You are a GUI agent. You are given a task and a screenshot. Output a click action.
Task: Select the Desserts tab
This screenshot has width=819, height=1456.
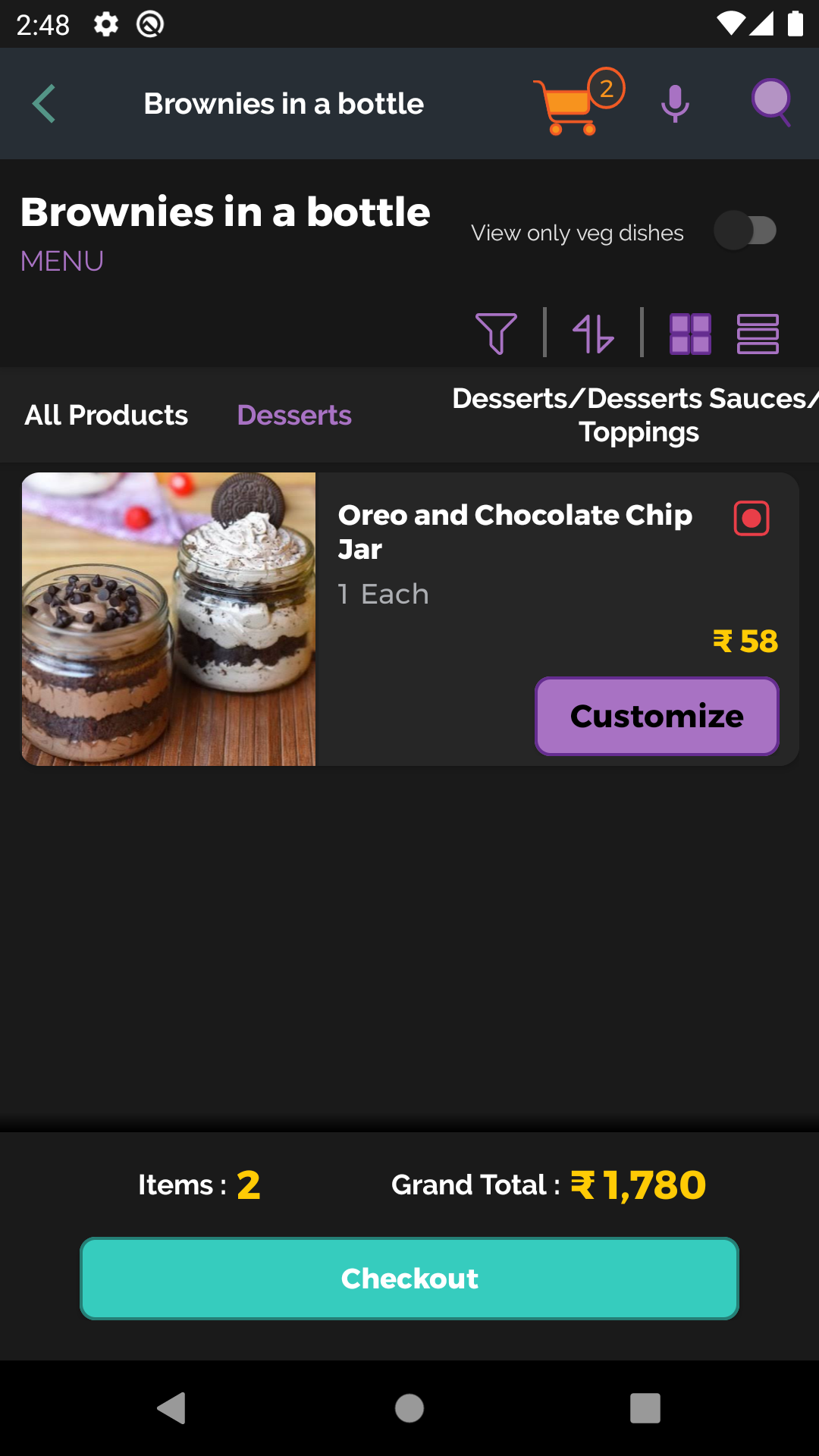[x=294, y=416]
